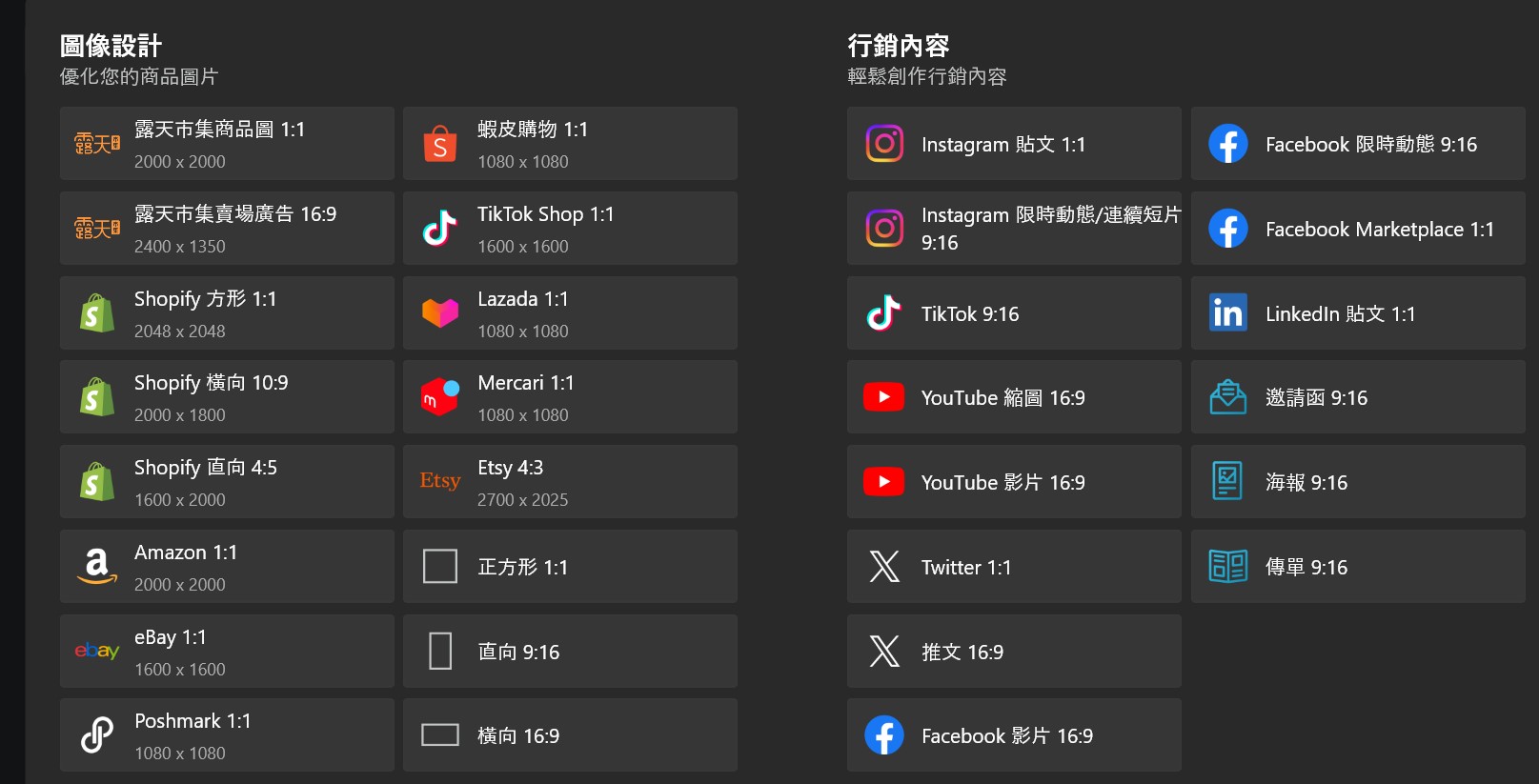The image size is (1539, 784).
Task: Pick YouTube 縮圖 16:9 size
Action: point(1014,397)
